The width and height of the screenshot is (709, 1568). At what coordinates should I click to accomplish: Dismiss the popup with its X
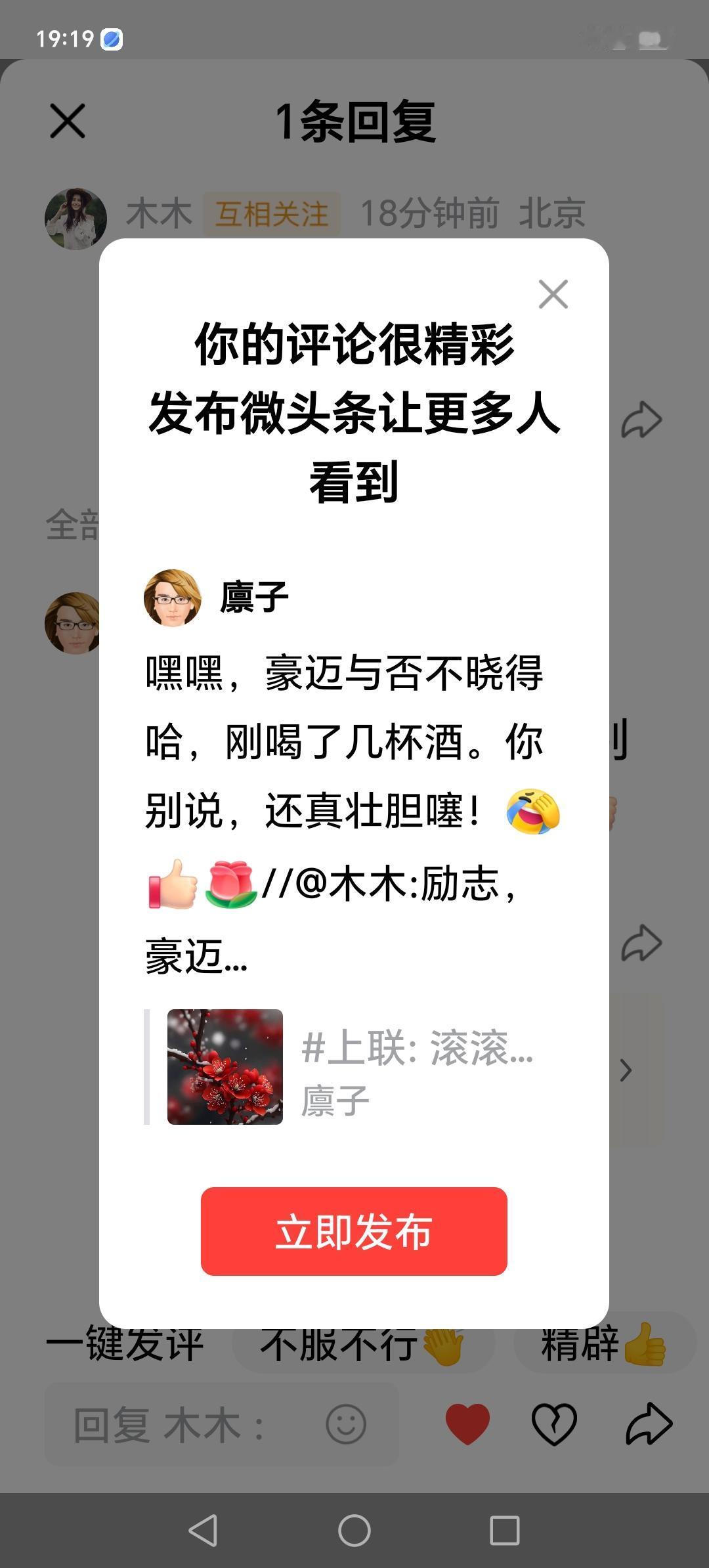click(x=553, y=294)
